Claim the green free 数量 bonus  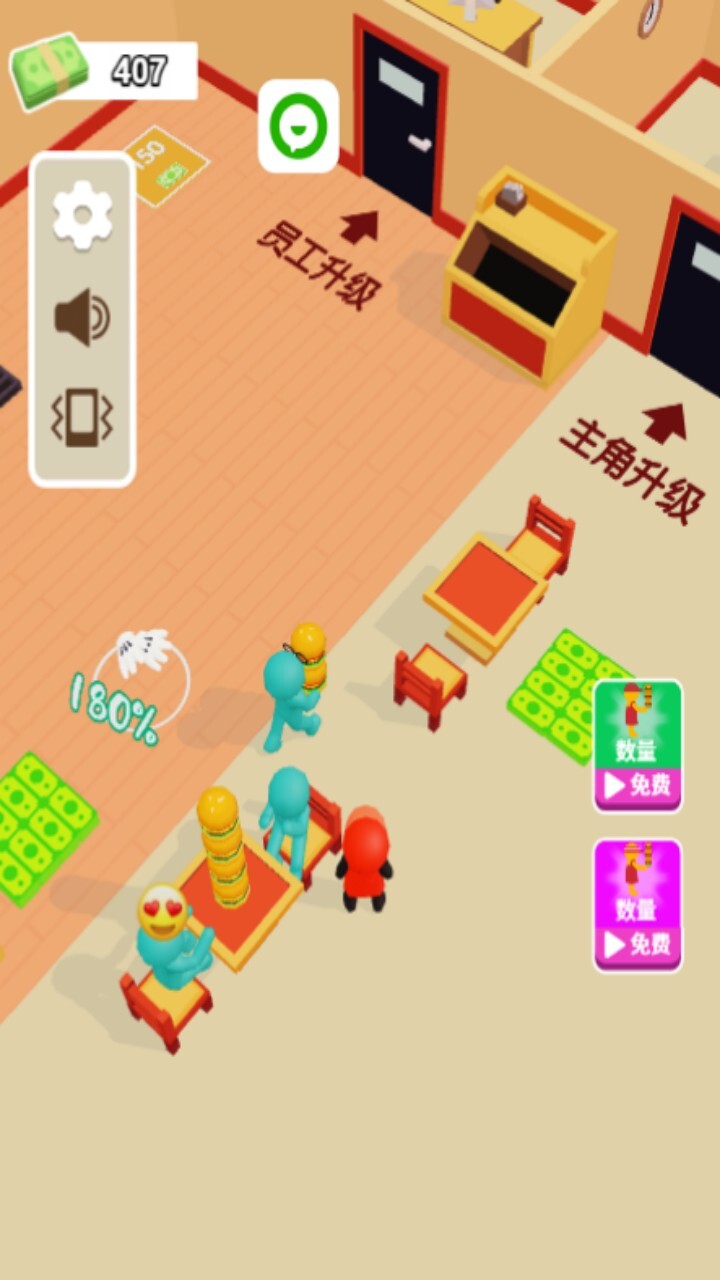[x=638, y=745]
